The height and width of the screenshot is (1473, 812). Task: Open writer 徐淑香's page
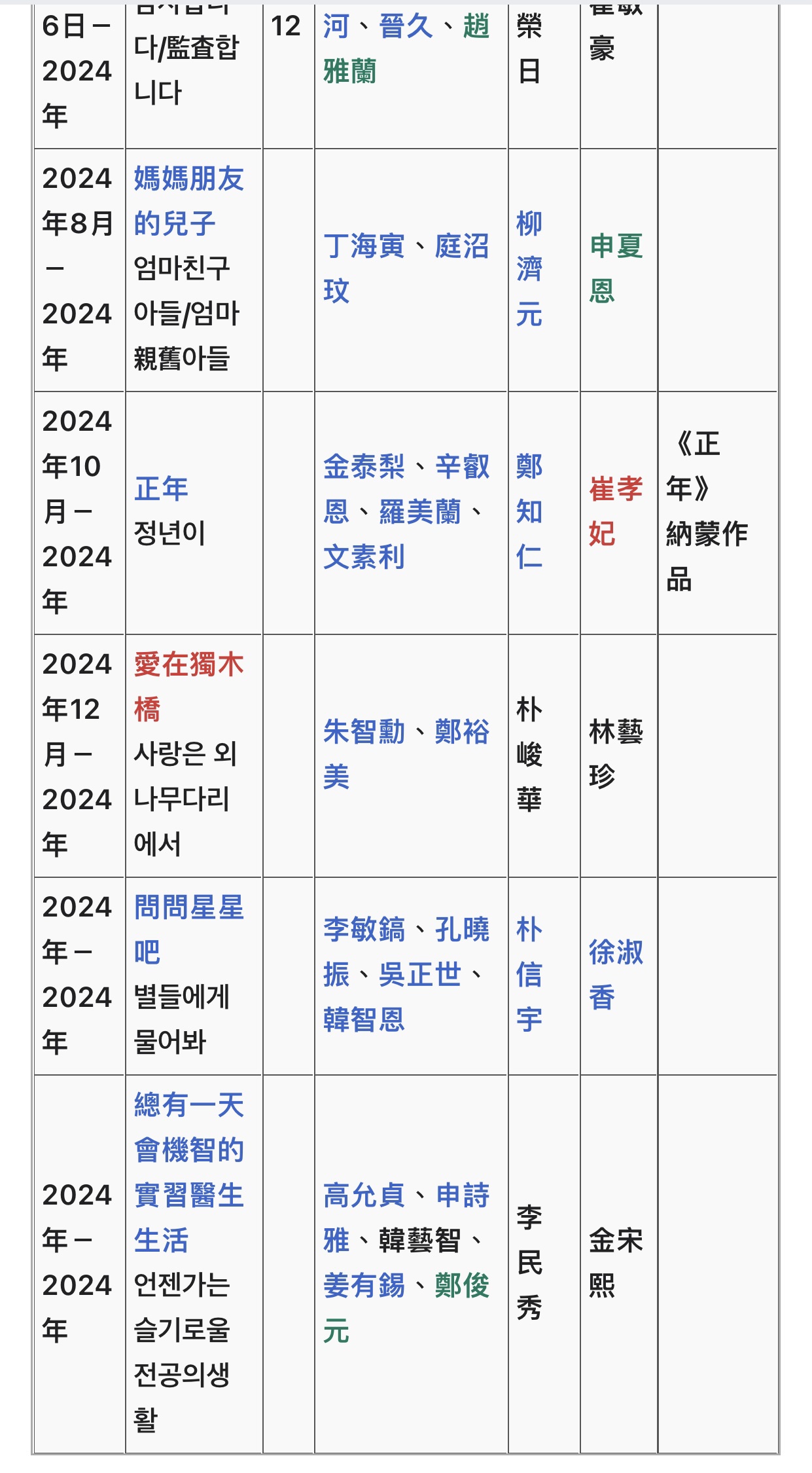pos(616,974)
